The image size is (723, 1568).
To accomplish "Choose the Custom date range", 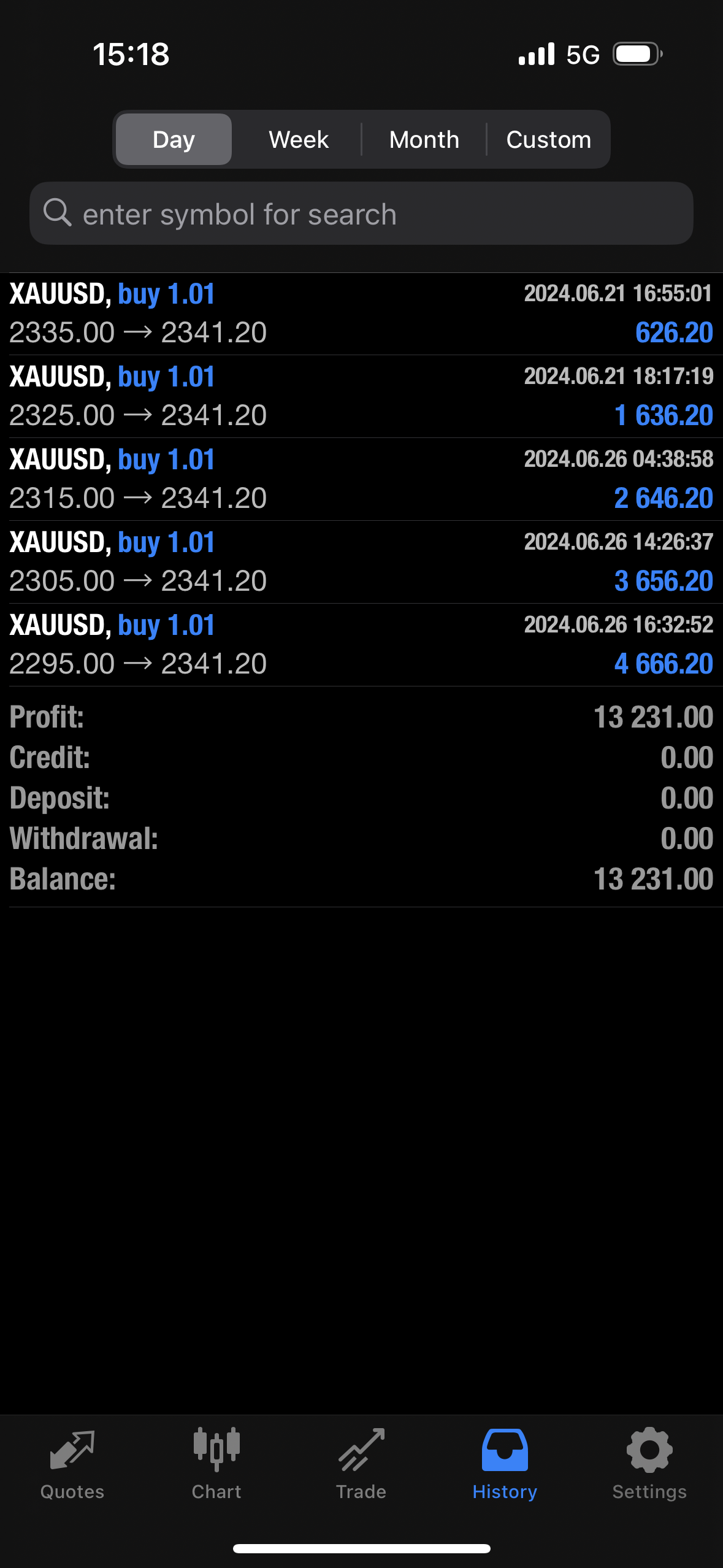I will (x=548, y=140).
